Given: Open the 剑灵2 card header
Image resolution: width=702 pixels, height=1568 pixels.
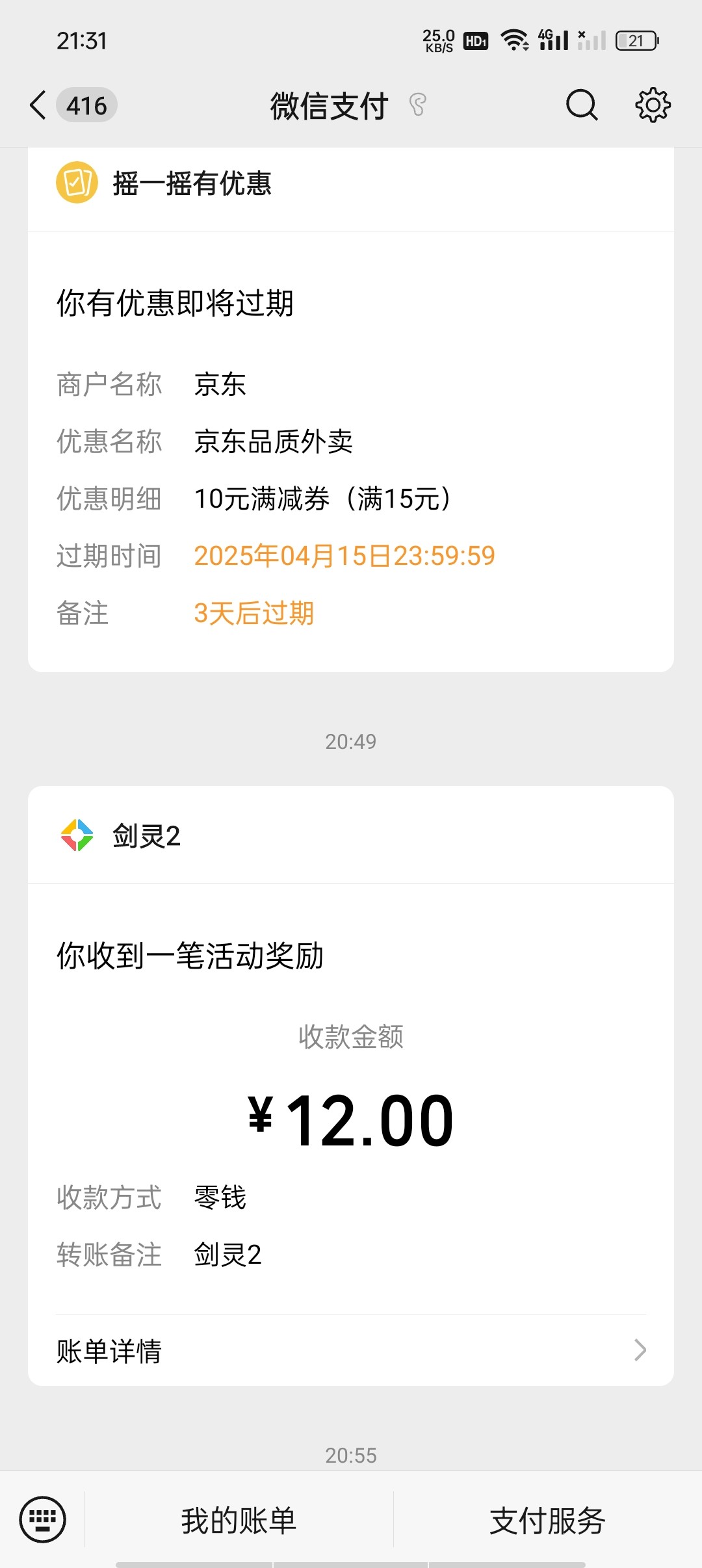Looking at the screenshot, I should (x=146, y=836).
